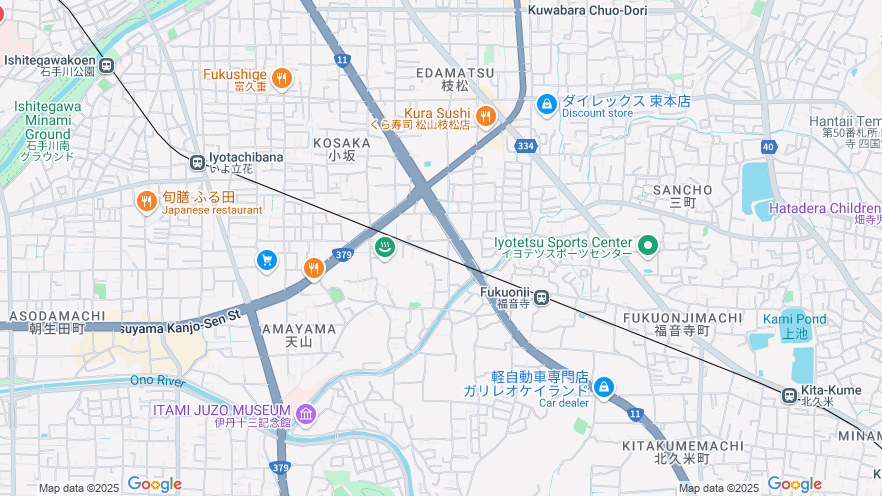Tap the orange restaurant pin near route 379

tap(314, 267)
